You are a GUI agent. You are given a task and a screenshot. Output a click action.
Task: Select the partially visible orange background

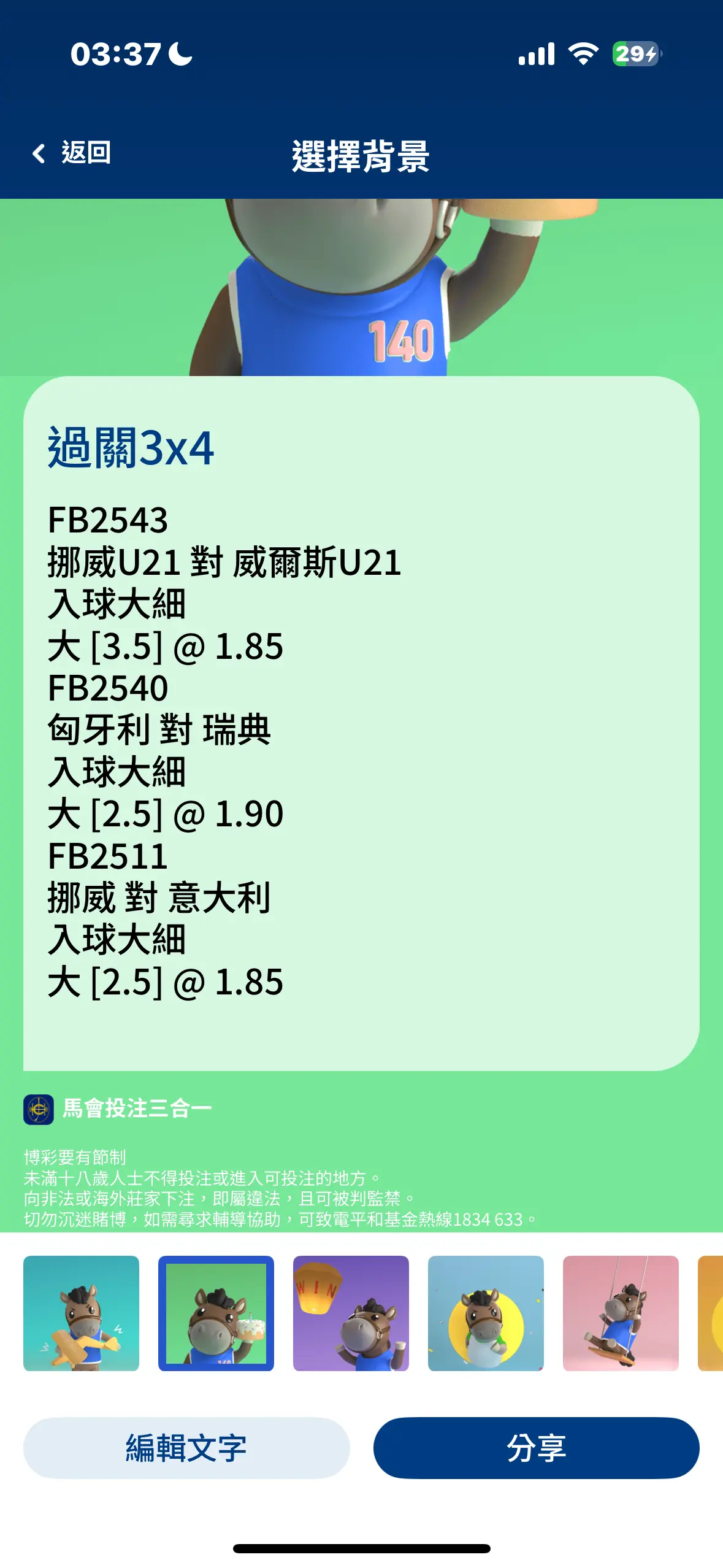pyautogui.click(x=711, y=1313)
